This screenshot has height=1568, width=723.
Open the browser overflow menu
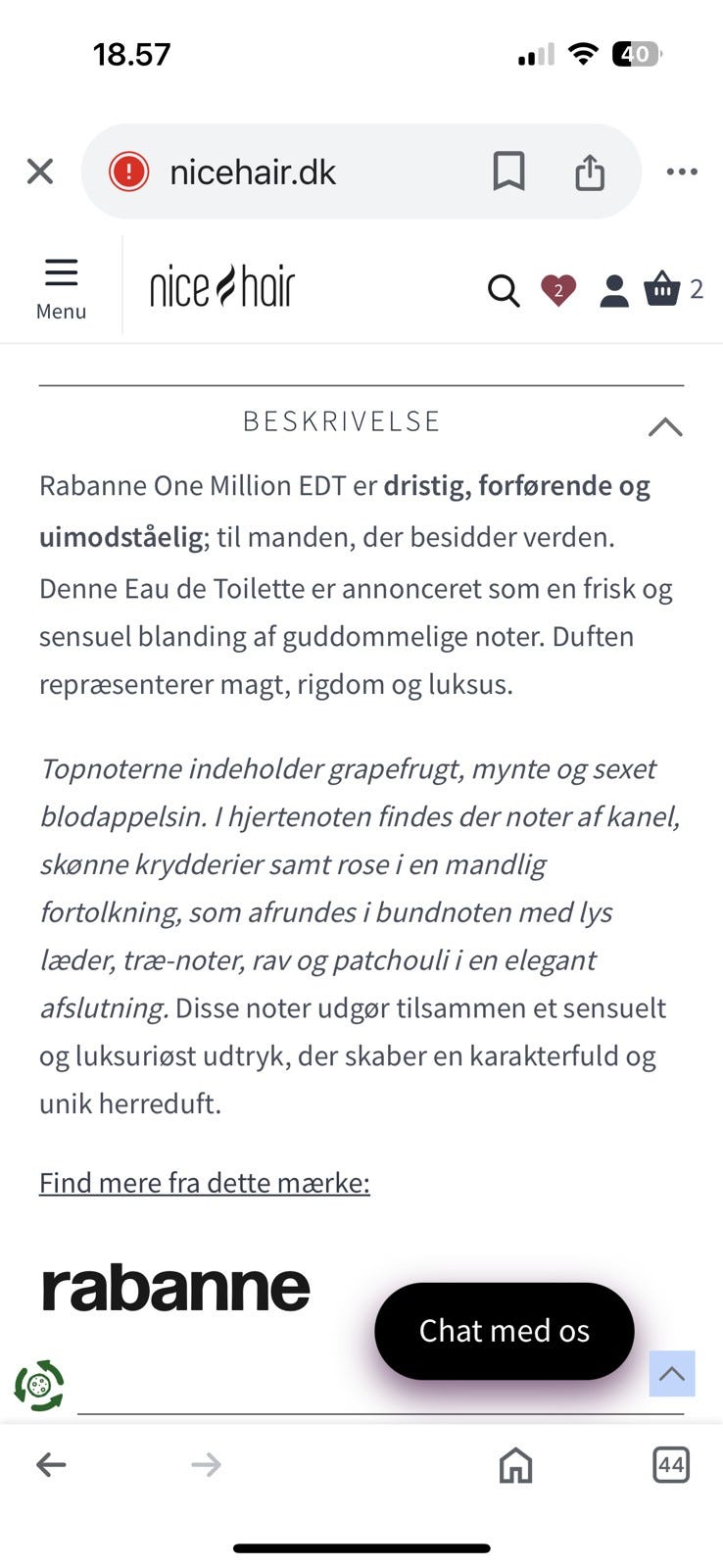click(x=681, y=171)
